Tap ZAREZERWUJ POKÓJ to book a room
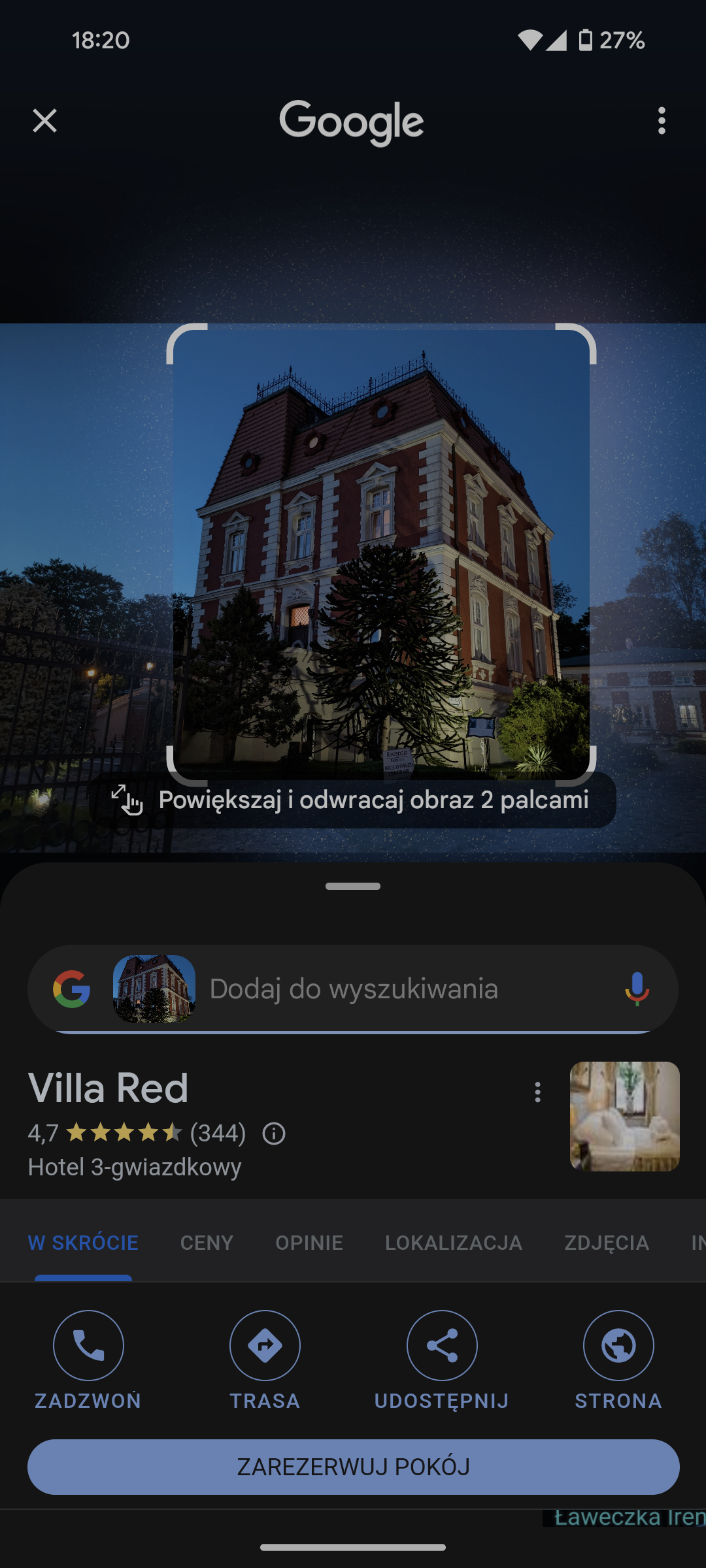 (353, 1467)
